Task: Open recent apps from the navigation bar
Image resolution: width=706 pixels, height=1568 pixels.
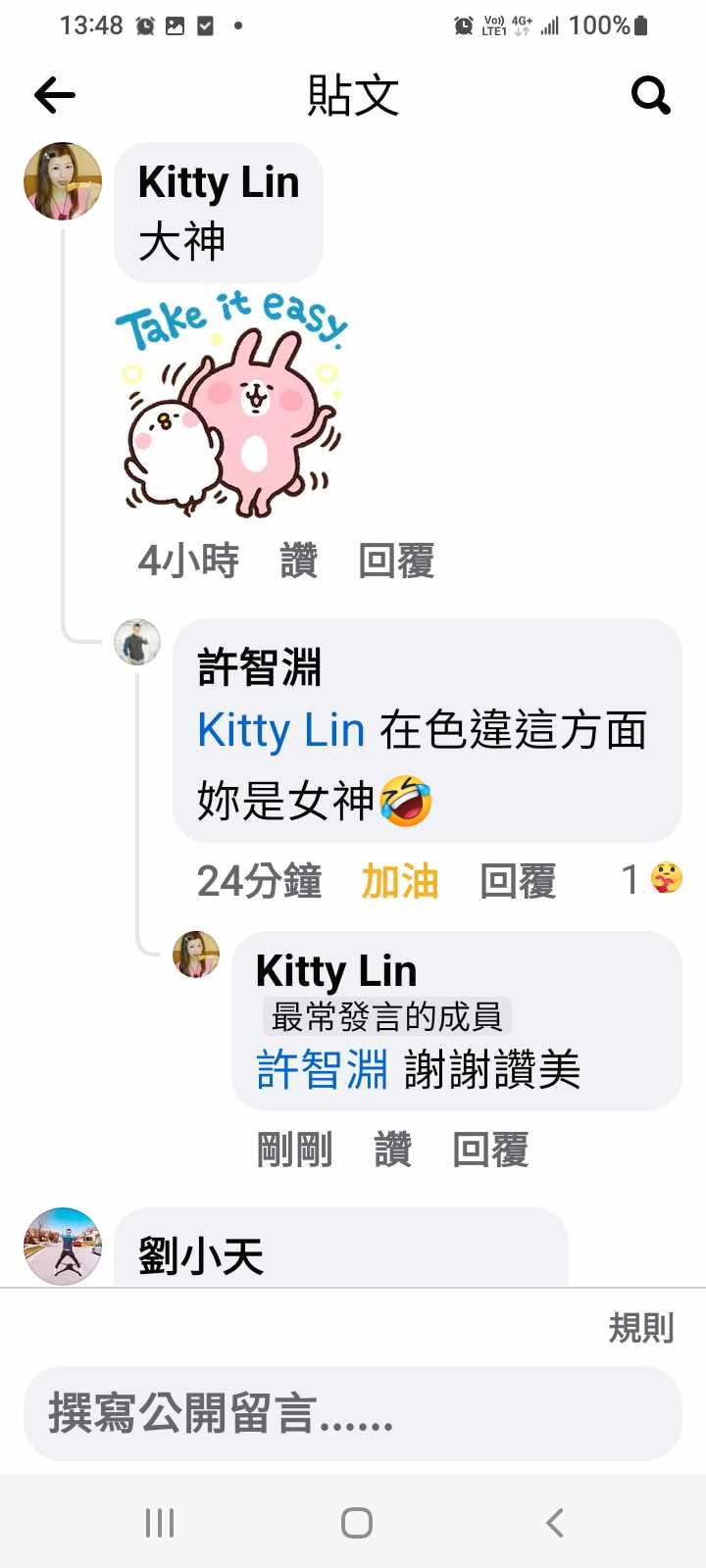Action: click(x=160, y=1523)
